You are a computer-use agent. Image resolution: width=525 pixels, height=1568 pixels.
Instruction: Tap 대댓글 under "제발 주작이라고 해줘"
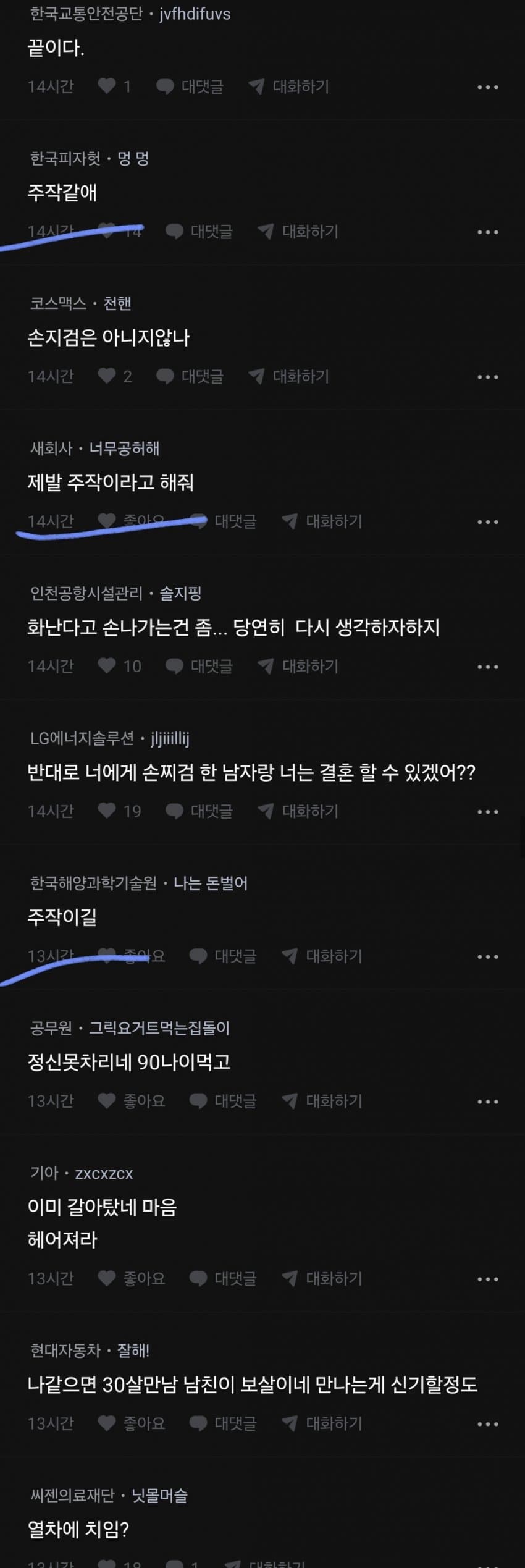point(224,521)
